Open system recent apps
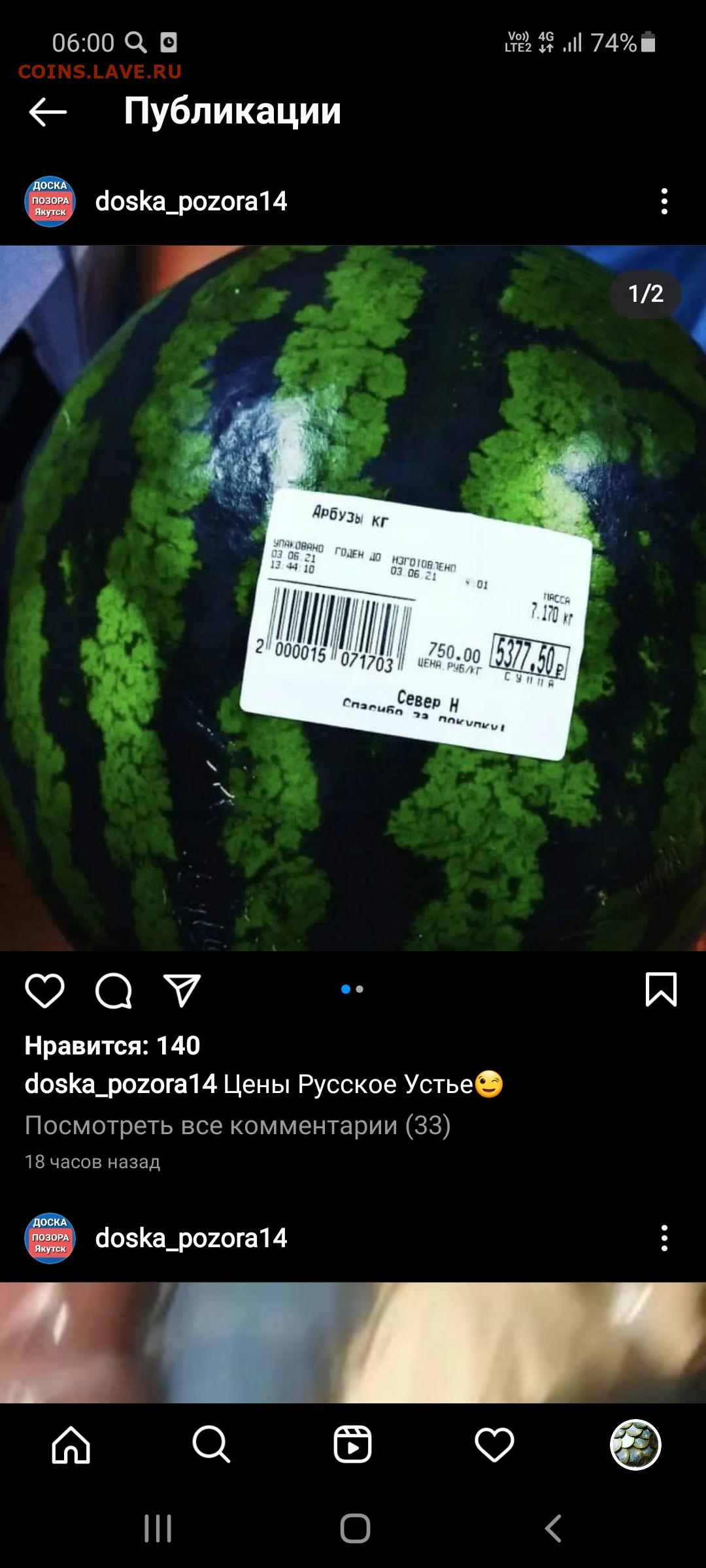The image size is (706, 1568). [x=158, y=1528]
